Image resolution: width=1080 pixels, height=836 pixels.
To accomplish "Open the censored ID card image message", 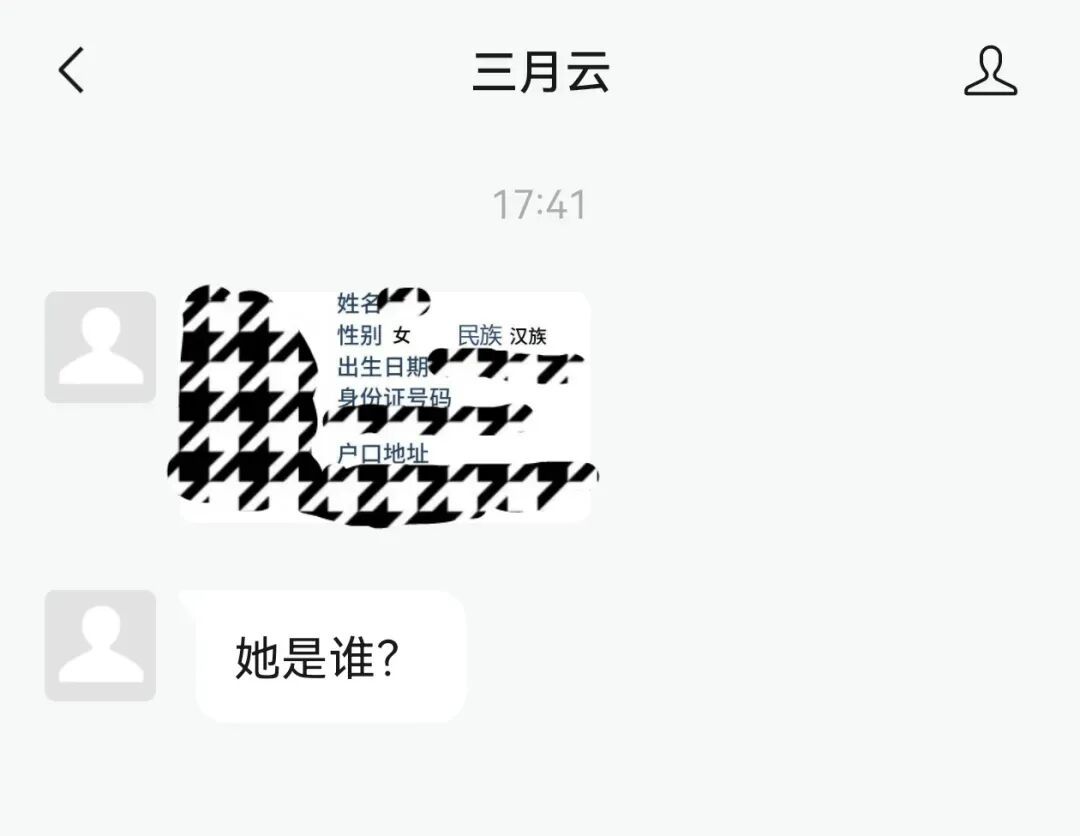I will tap(385, 407).
